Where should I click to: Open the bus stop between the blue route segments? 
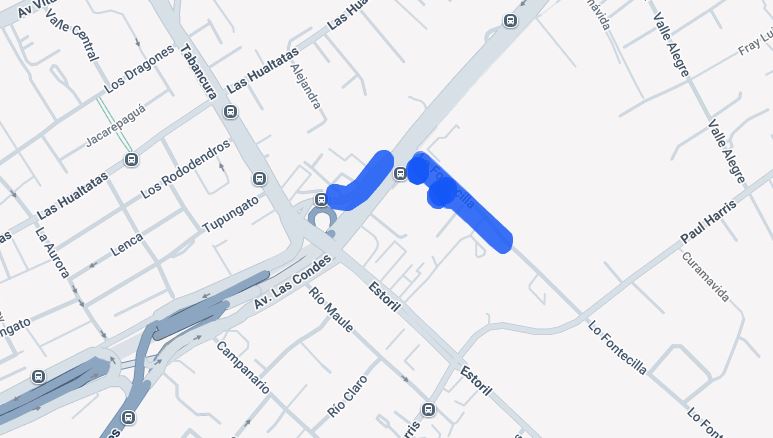tap(401, 175)
